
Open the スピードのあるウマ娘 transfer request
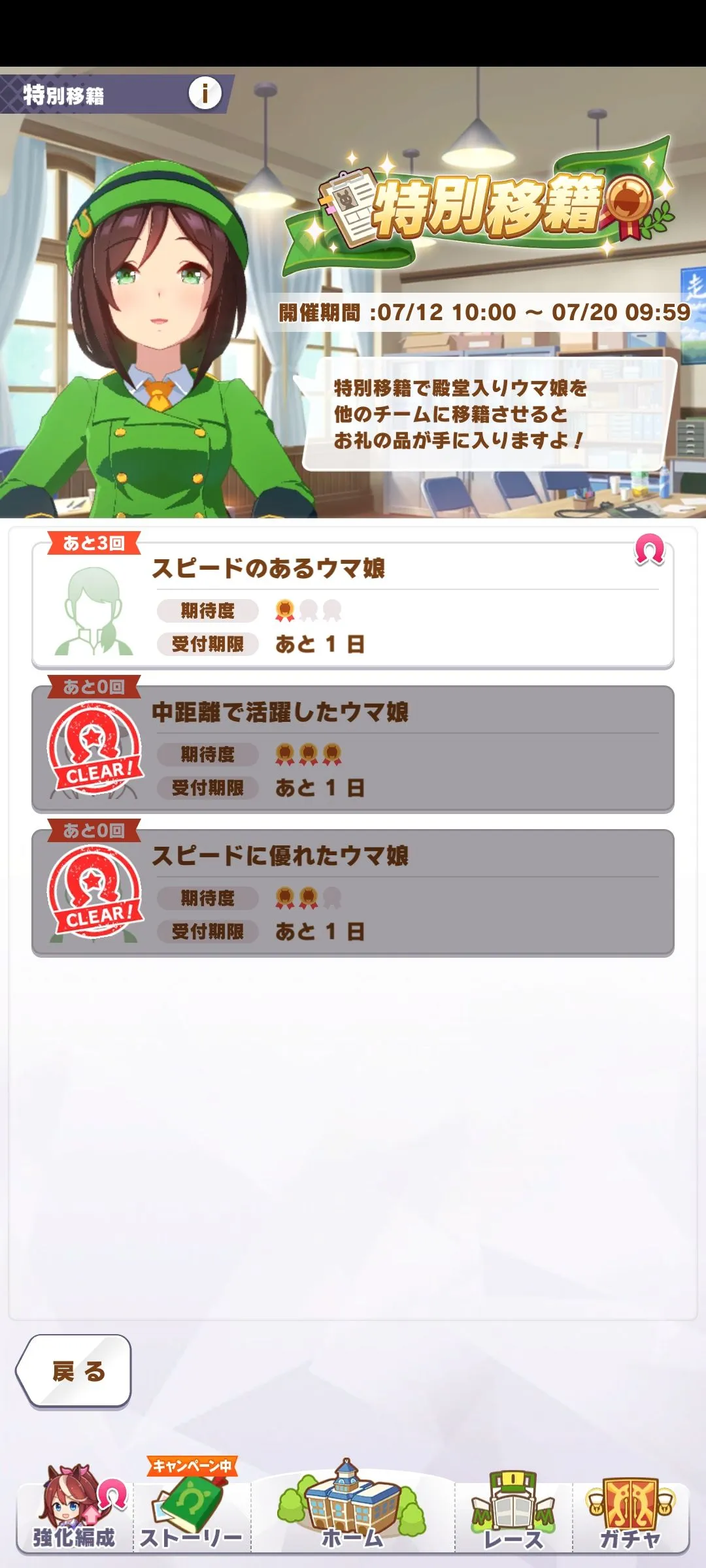(353, 605)
